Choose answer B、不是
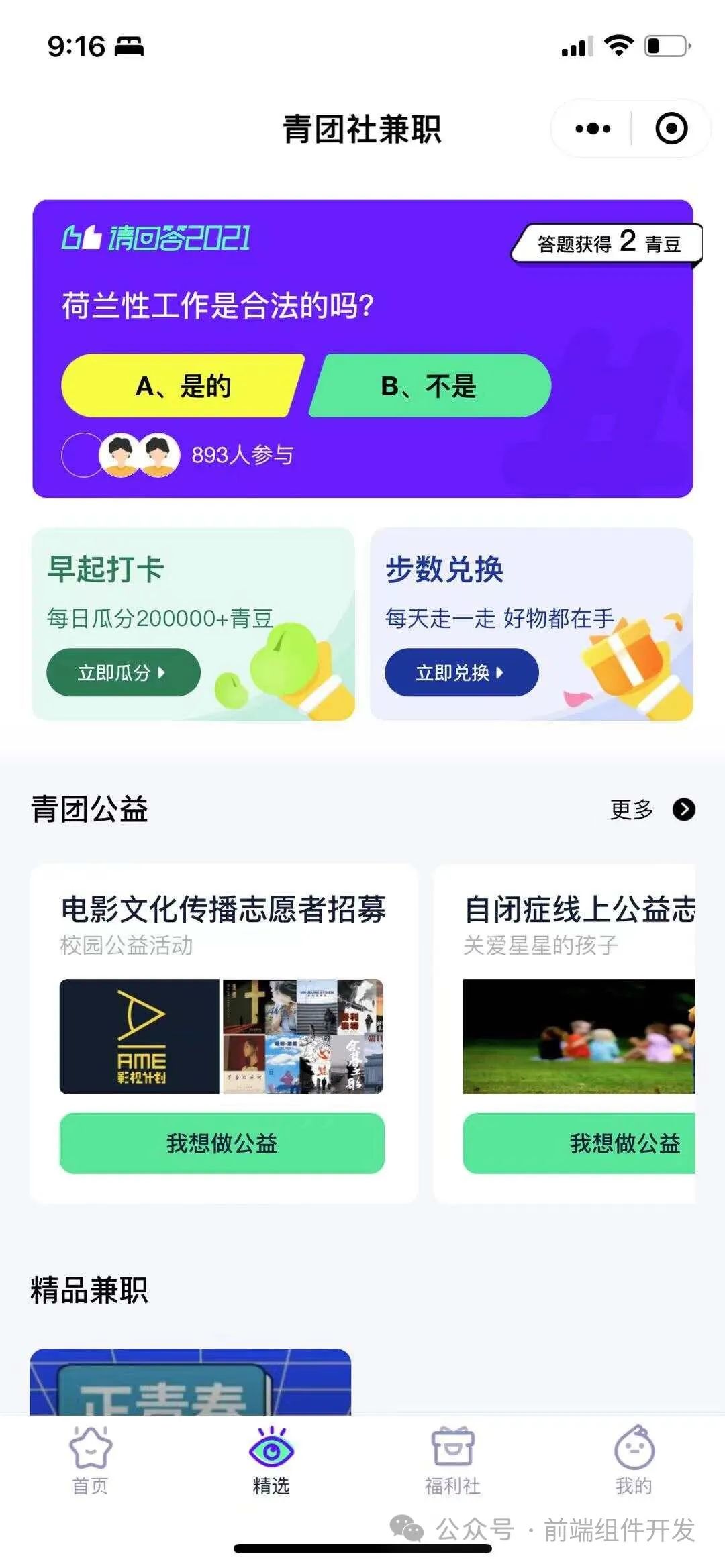Viewport: 725px width, 1568px height. pyautogui.click(x=430, y=386)
